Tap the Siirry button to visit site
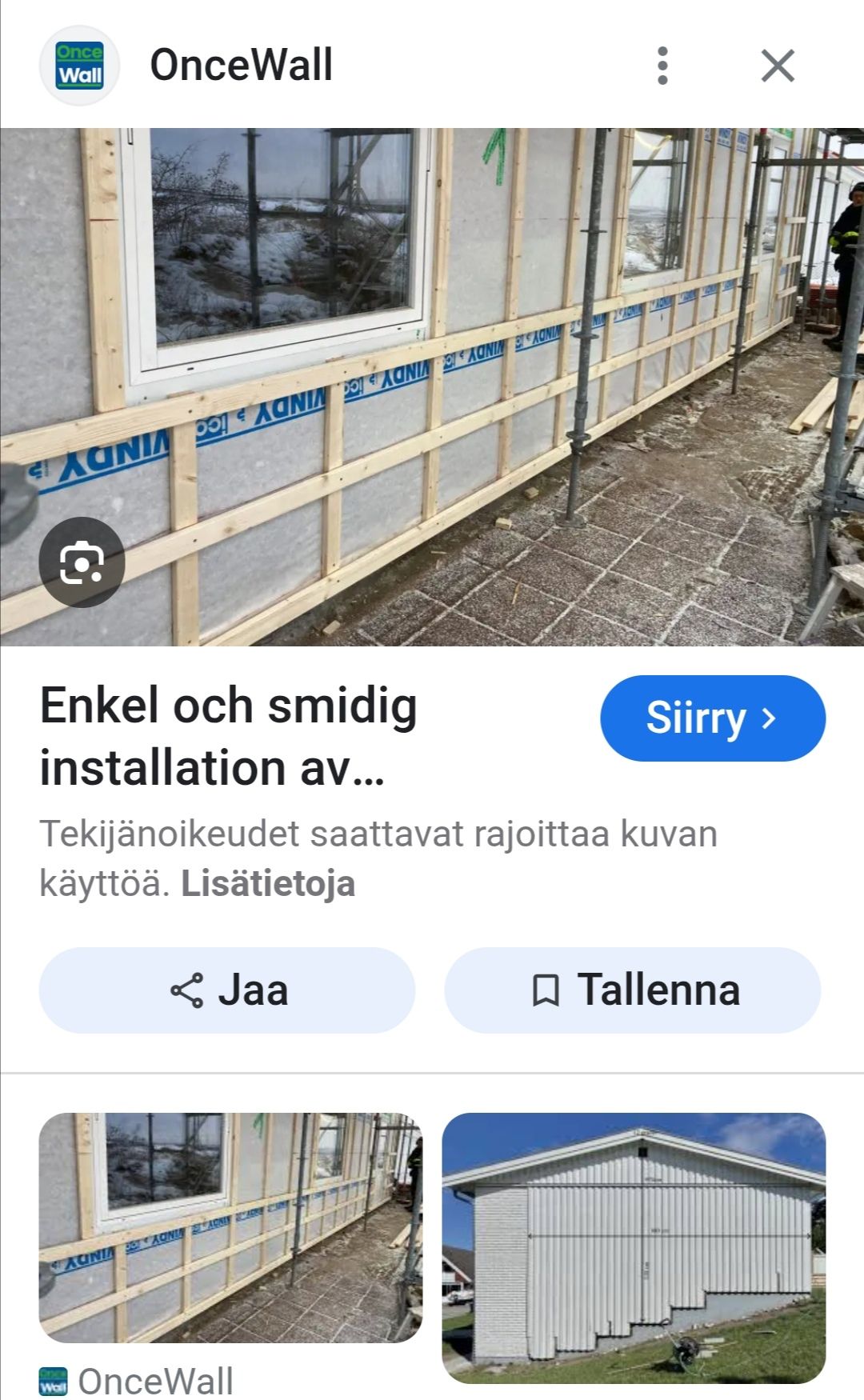 click(712, 718)
